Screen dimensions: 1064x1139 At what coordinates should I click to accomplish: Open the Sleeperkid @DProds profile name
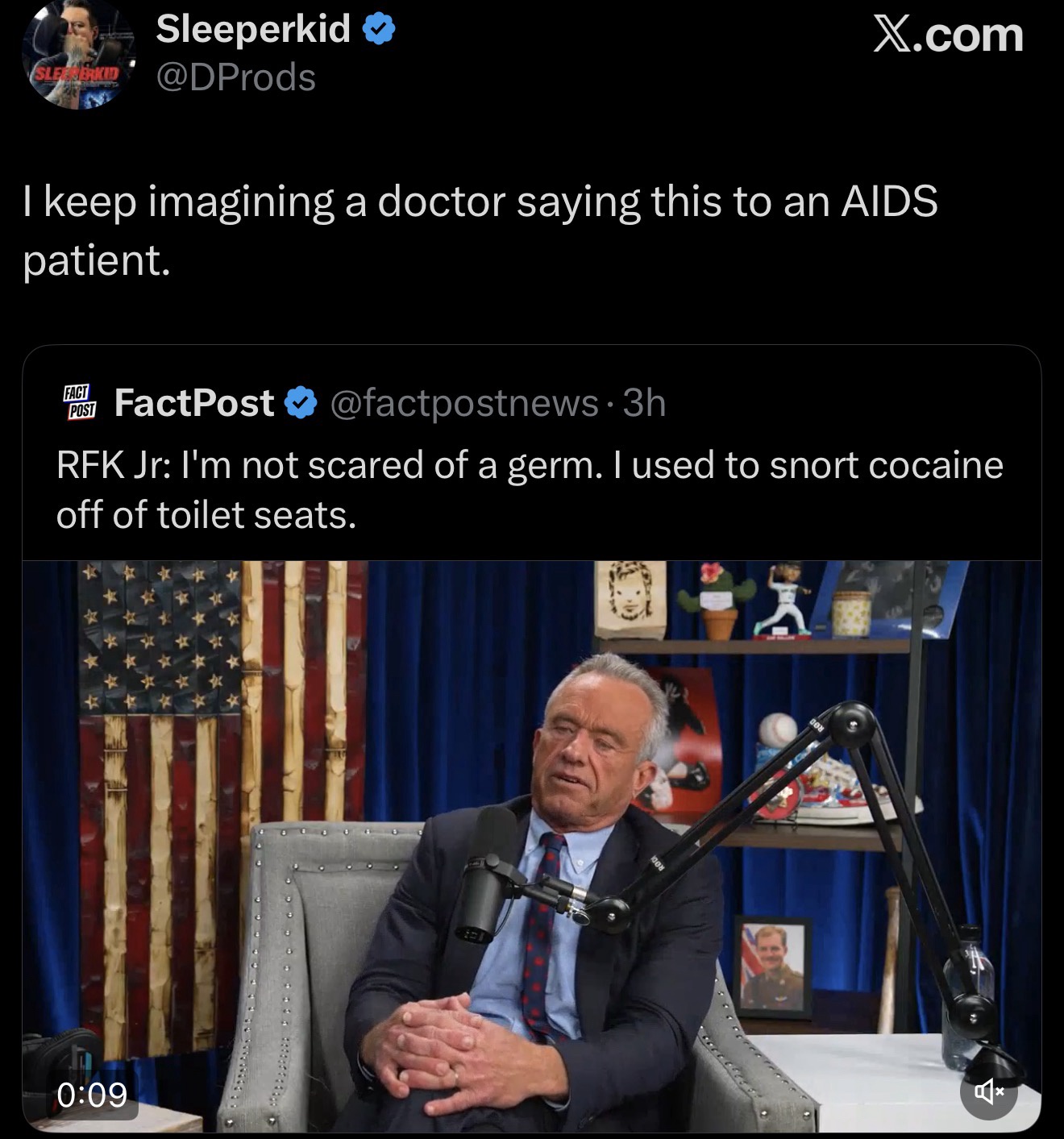253,30
